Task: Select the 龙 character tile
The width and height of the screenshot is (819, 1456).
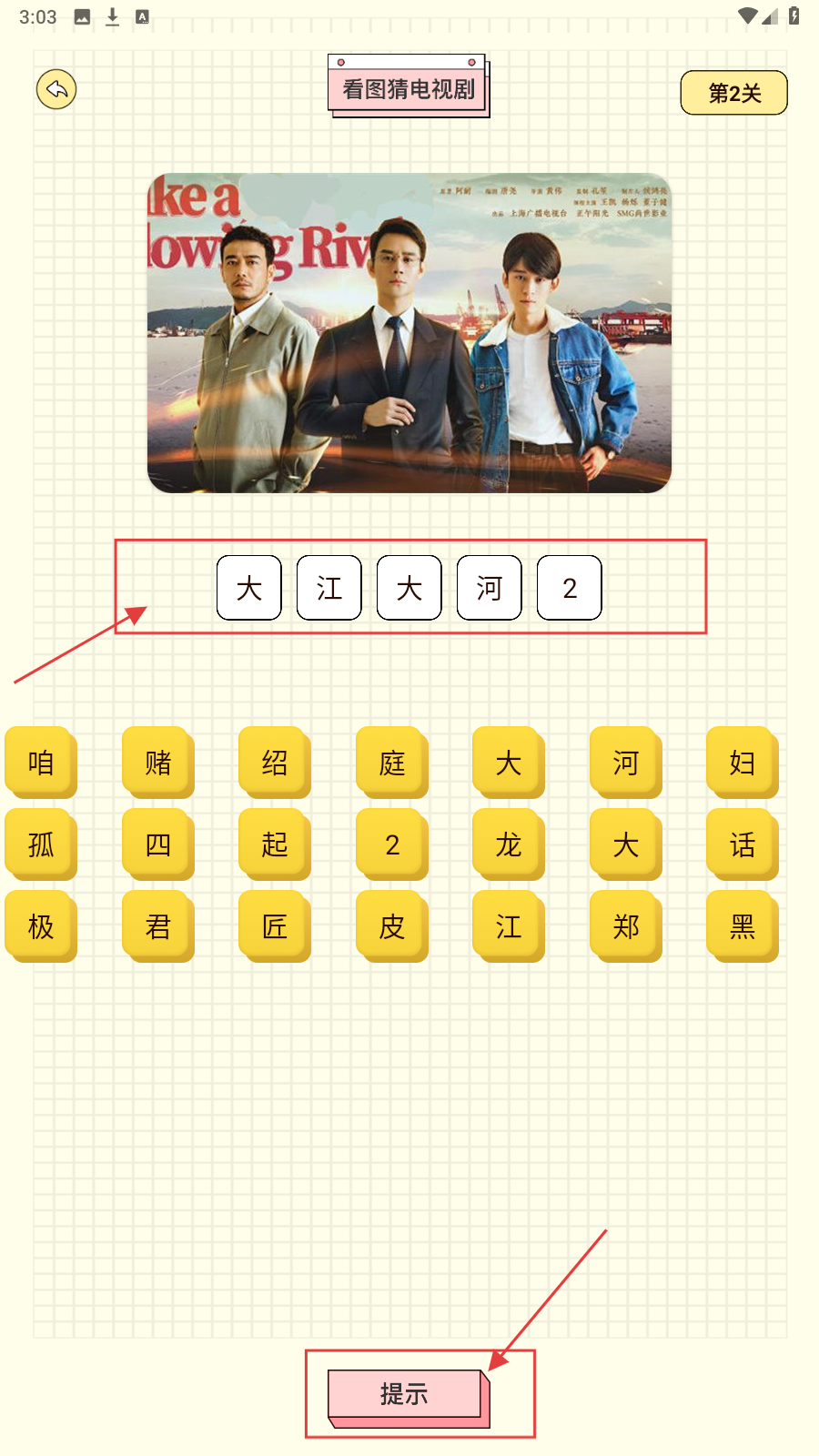Action: coord(508,844)
